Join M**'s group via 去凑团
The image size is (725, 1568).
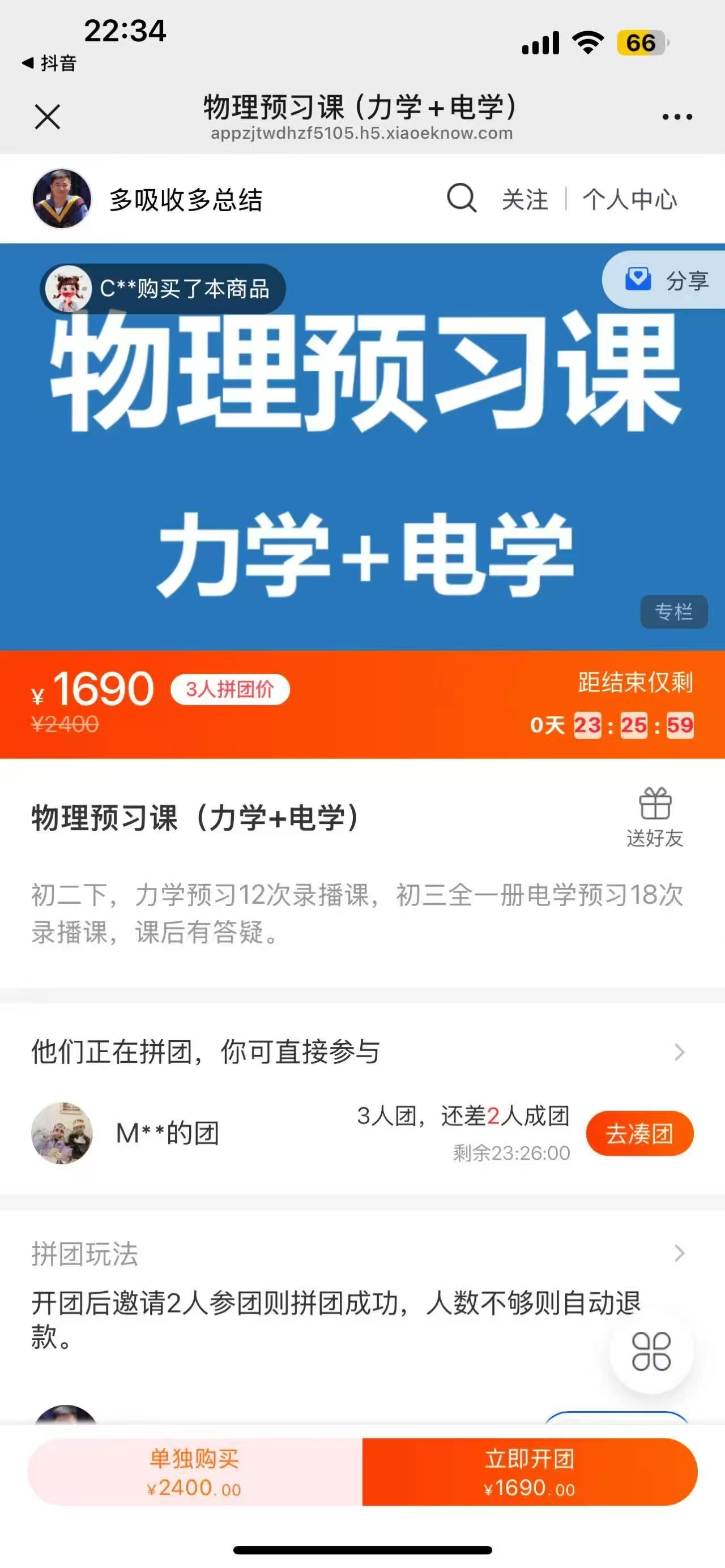tap(639, 1134)
